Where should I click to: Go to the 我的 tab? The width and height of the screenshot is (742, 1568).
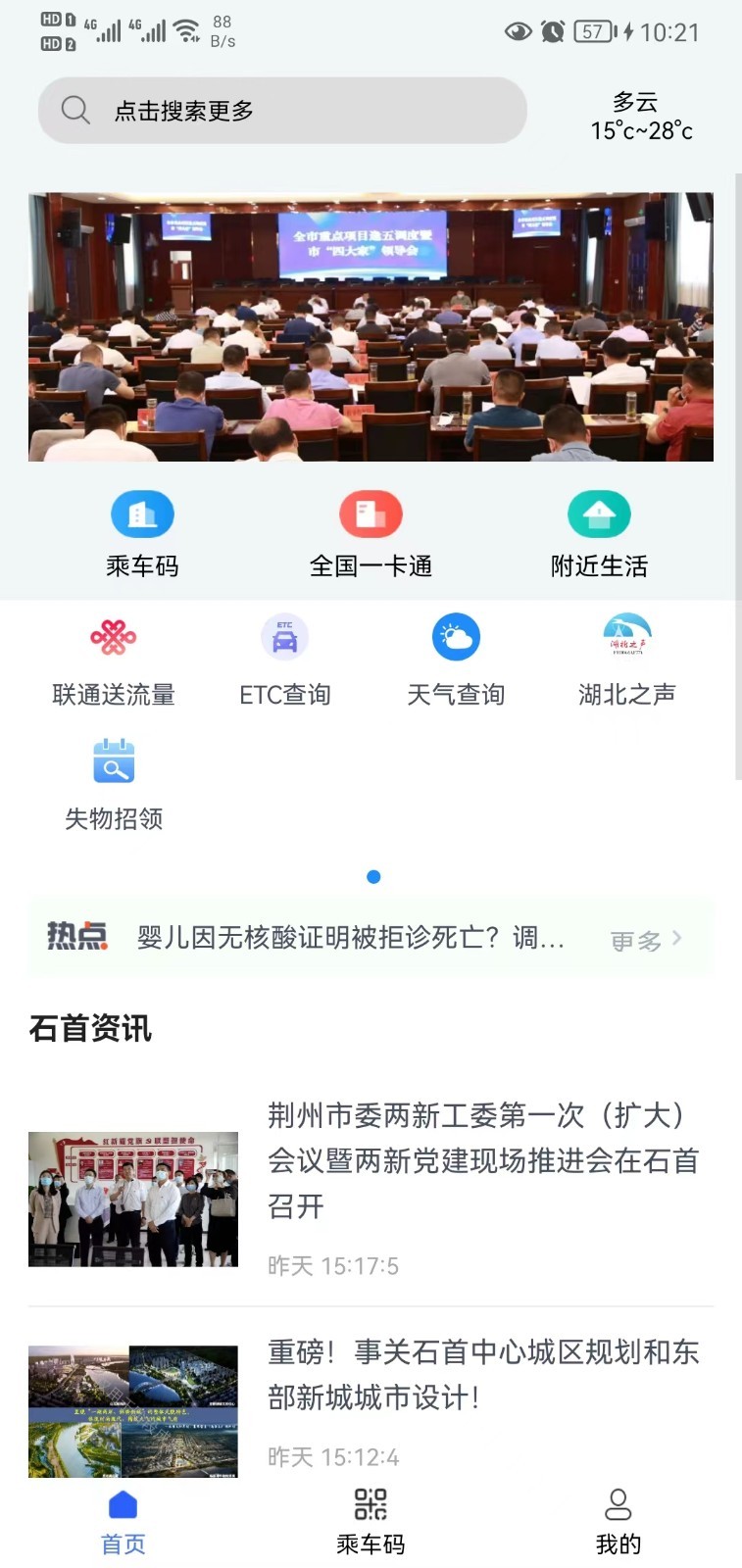tap(618, 1522)
